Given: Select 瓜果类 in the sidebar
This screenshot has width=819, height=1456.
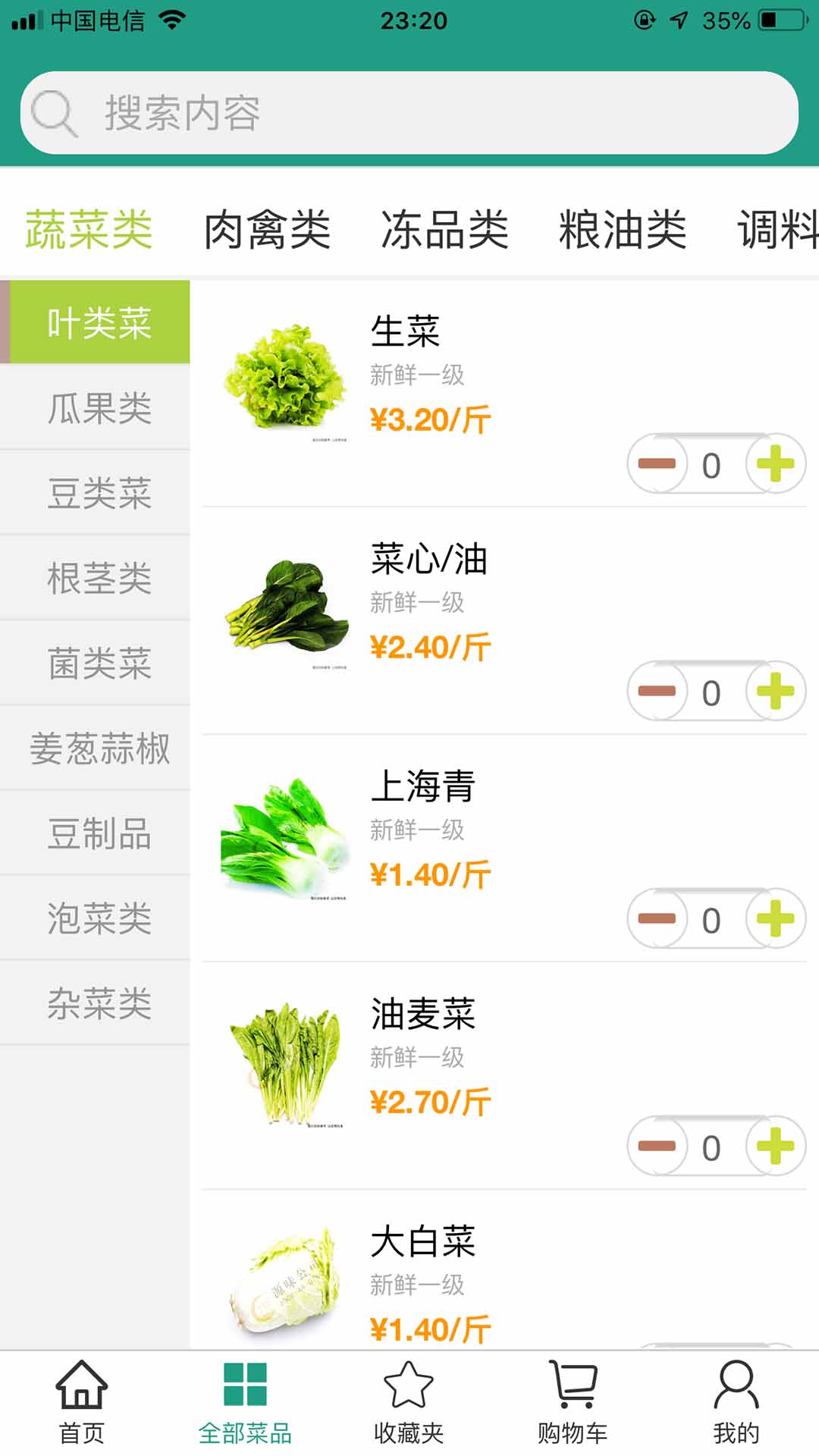Looking at the screenshot, I should click(96, 409).
